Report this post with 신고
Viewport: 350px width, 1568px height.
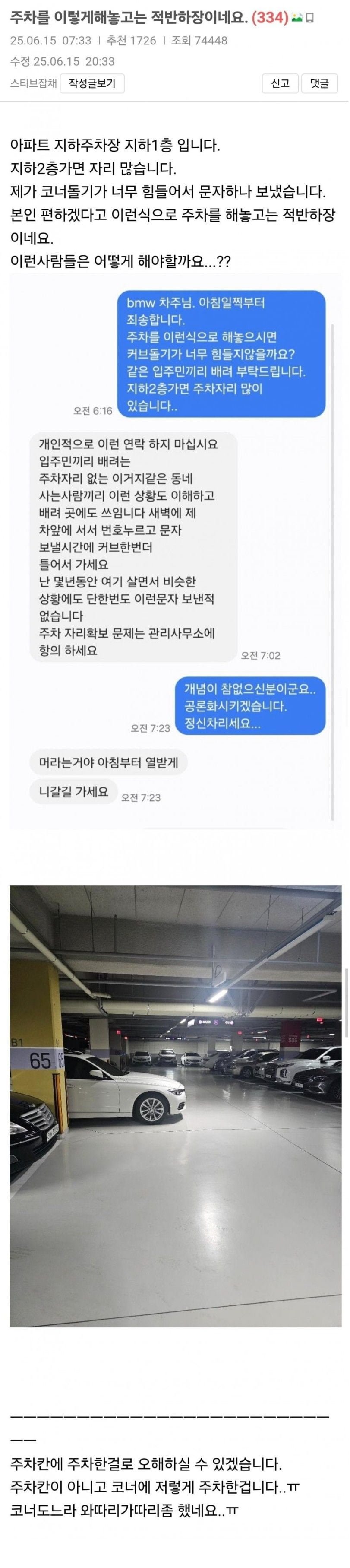coord(280,83)
